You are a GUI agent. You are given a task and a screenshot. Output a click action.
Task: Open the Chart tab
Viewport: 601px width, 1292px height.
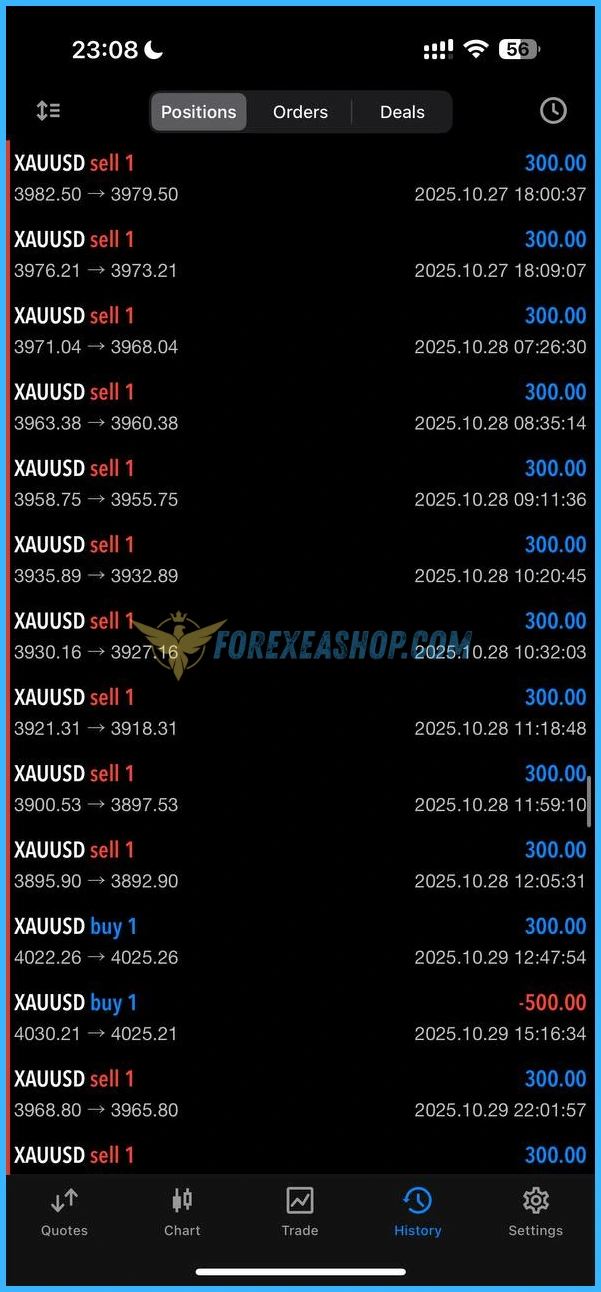pos(182,1212)
